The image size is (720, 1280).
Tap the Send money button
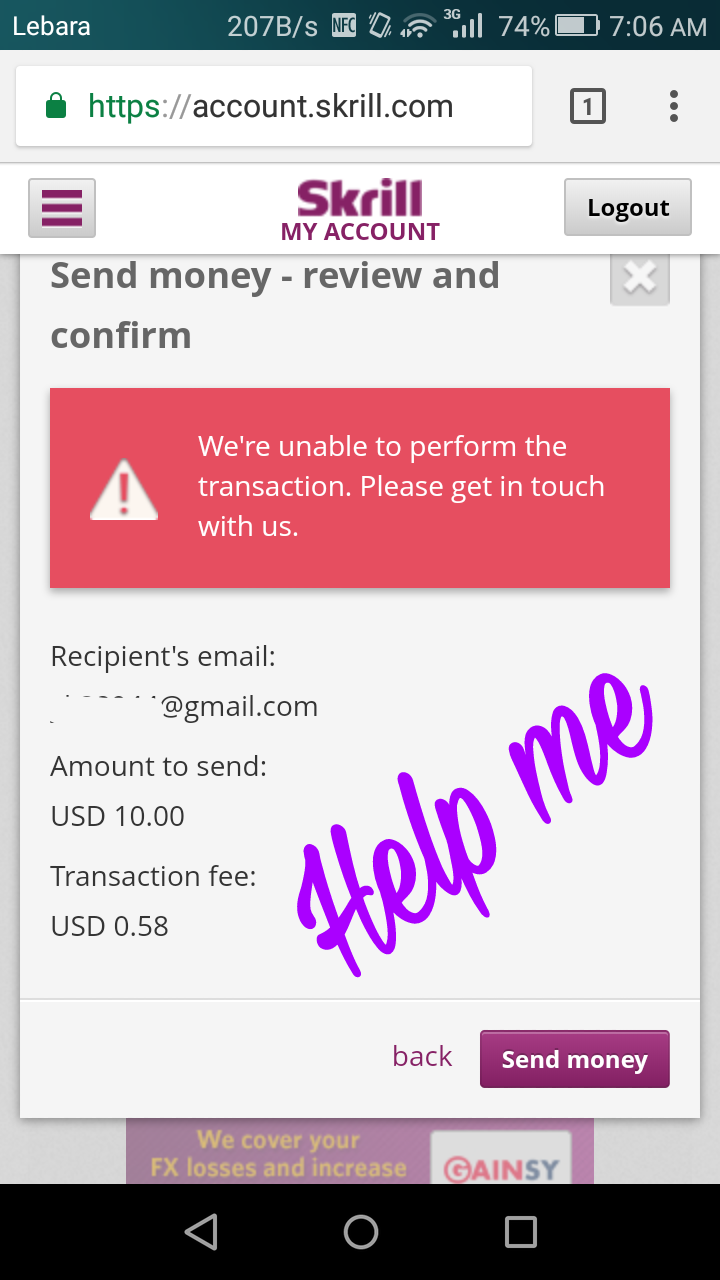(x=574, y=1059)
